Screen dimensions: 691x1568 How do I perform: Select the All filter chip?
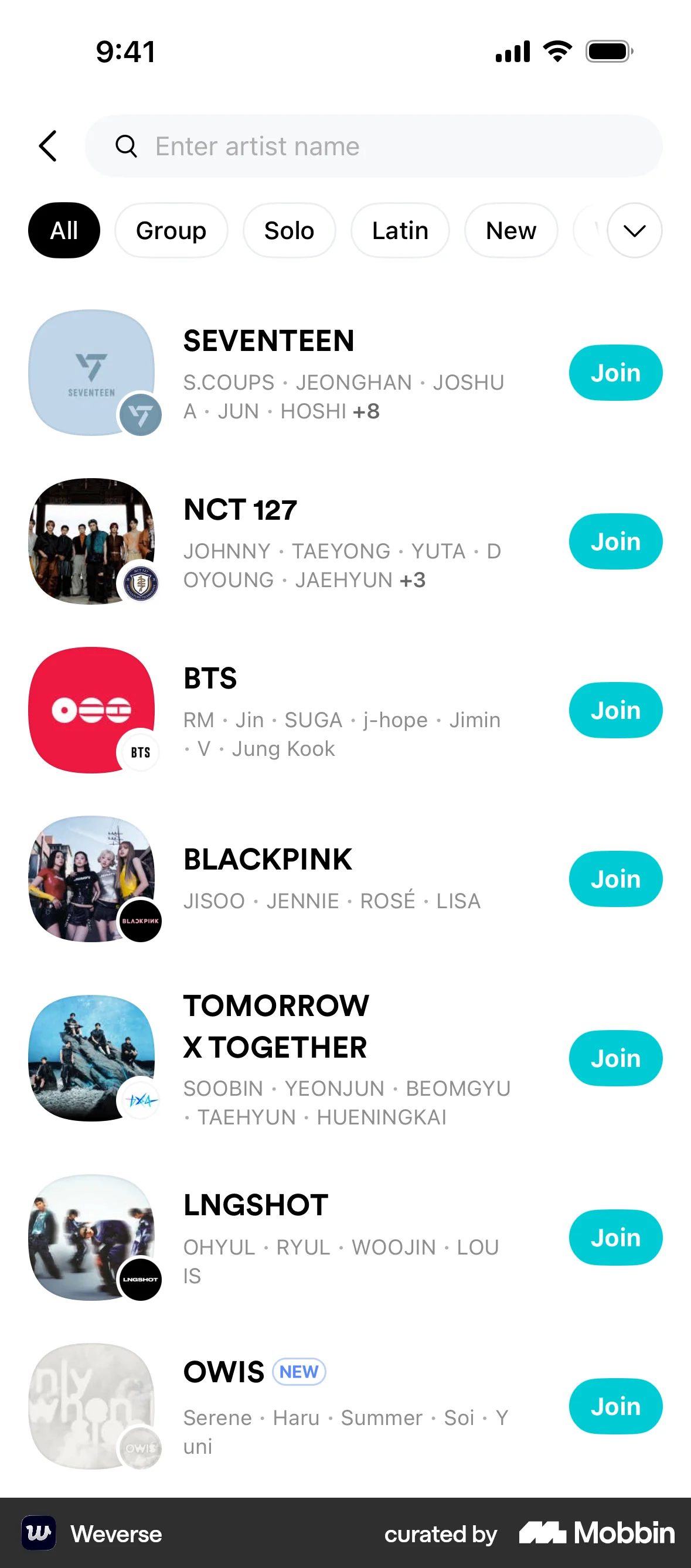[x=63, y=231]
